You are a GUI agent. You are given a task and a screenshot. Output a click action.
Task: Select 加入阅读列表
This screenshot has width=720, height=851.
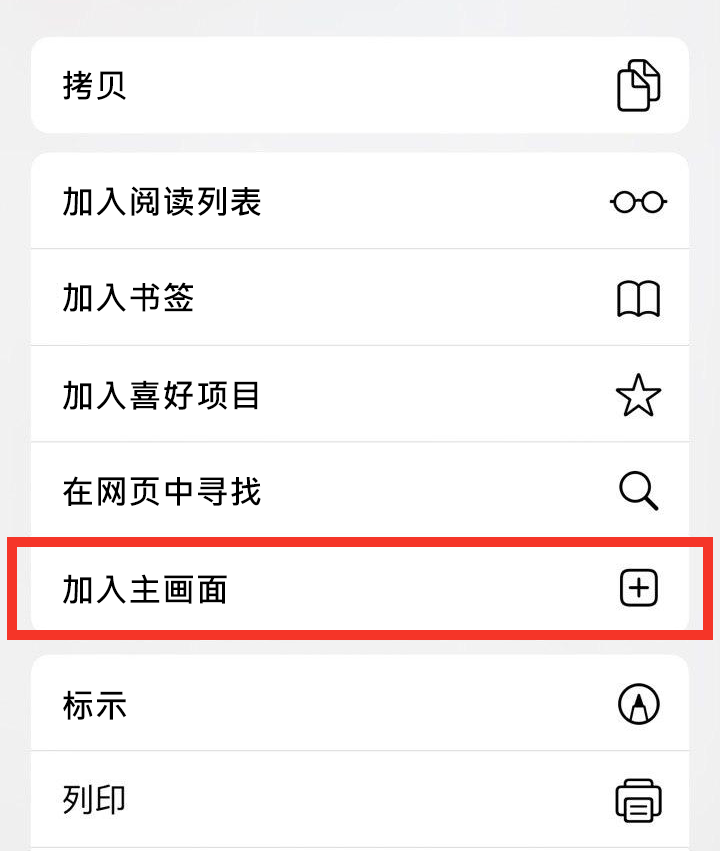coord(360,202)
